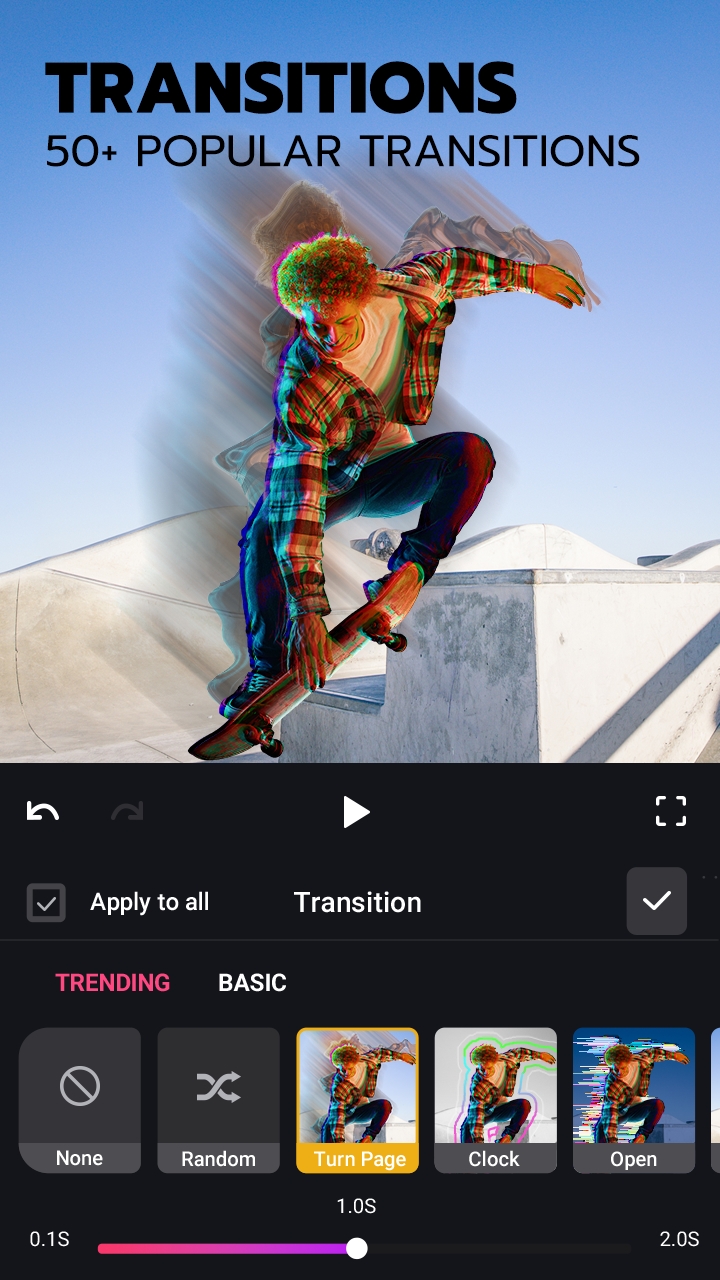Choose the Random transition
The image size is (720, 1280).
(x=218, y=1099)
